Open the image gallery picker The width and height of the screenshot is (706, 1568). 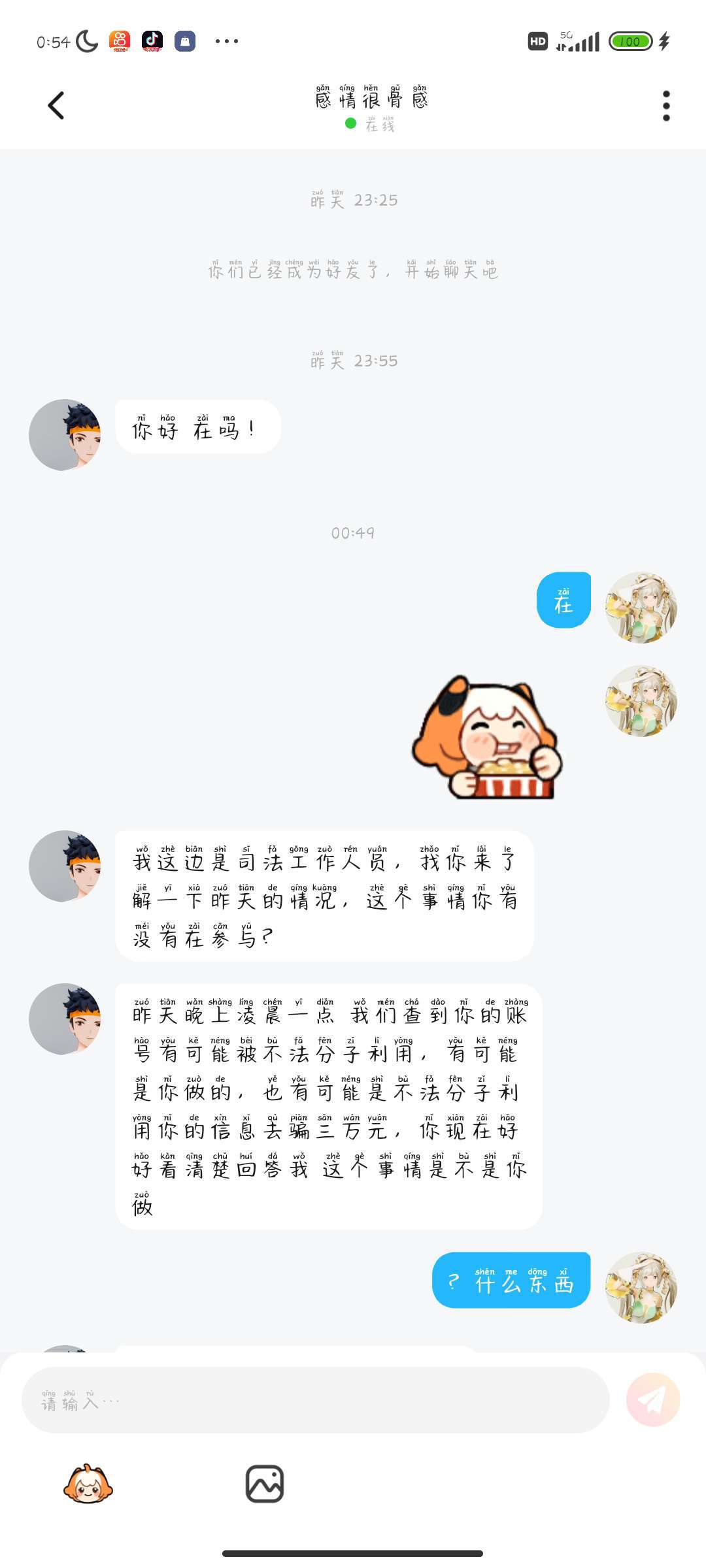click(264, 1484)
